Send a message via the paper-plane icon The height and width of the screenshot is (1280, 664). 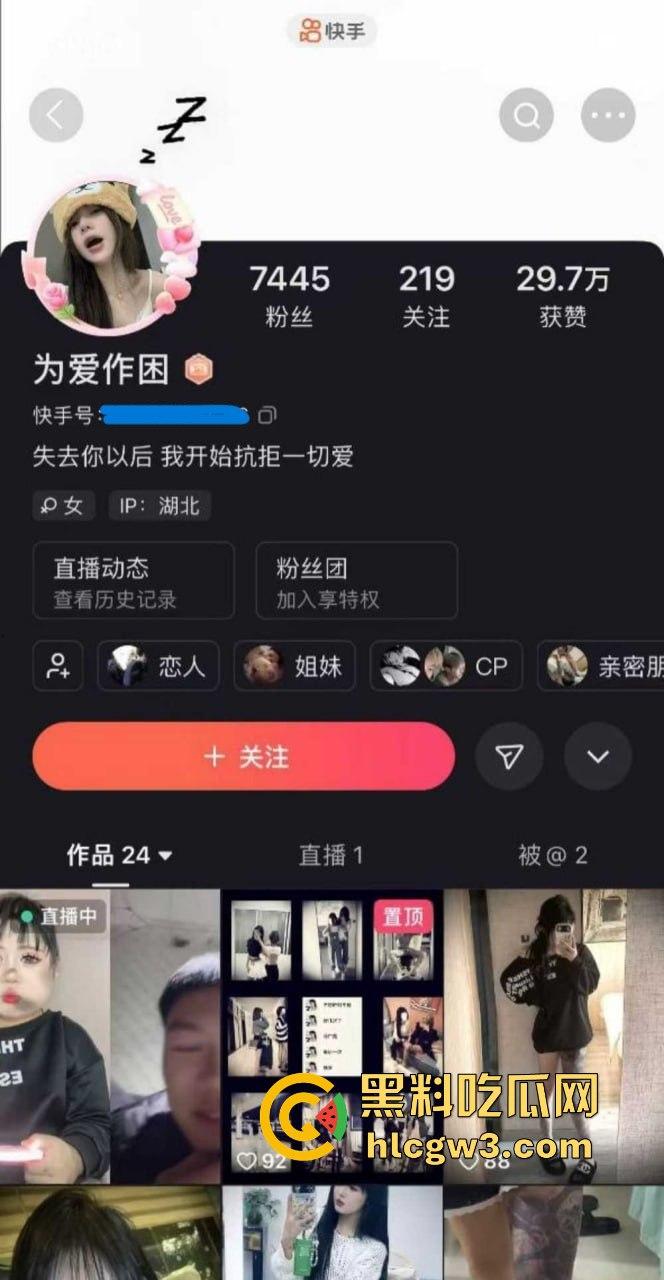point(509,757)
